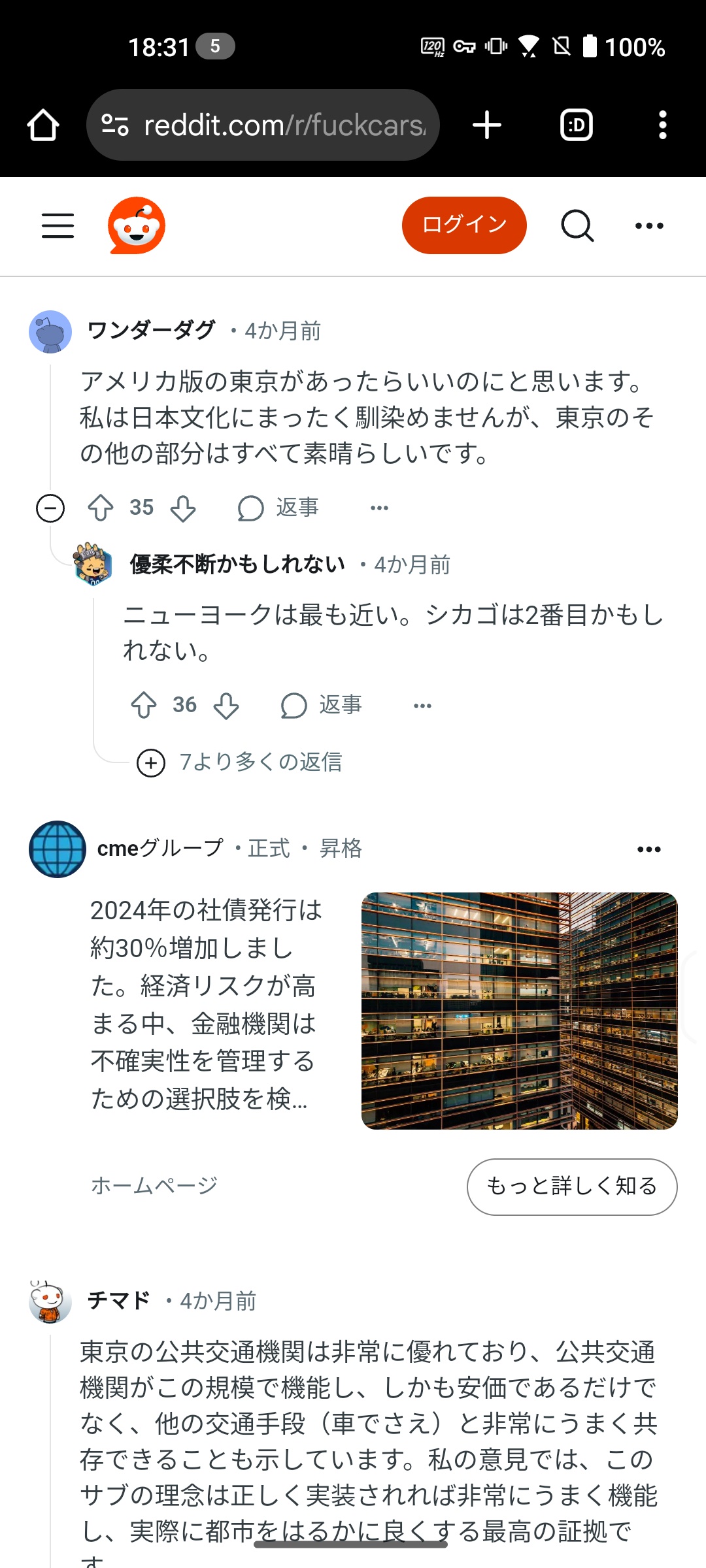The width and height of the screenshot is (706, 1568).
Task: Downvote ワンダーダグ's comment
Action: [x=183, y=508]
